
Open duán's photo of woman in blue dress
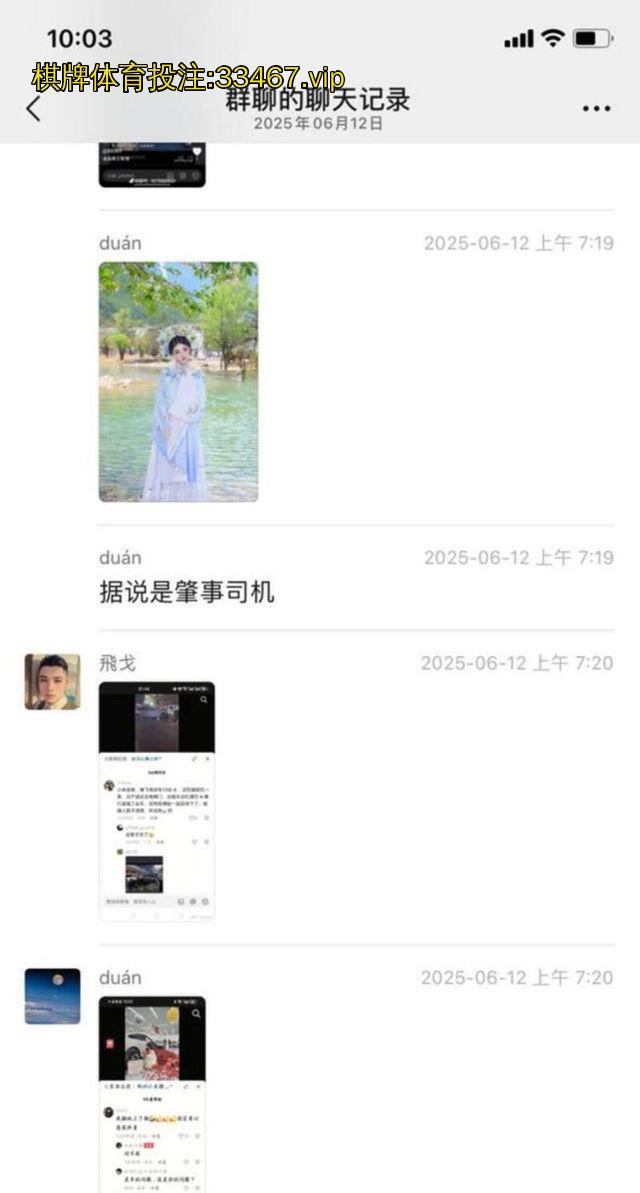click(x=178, y=381)
